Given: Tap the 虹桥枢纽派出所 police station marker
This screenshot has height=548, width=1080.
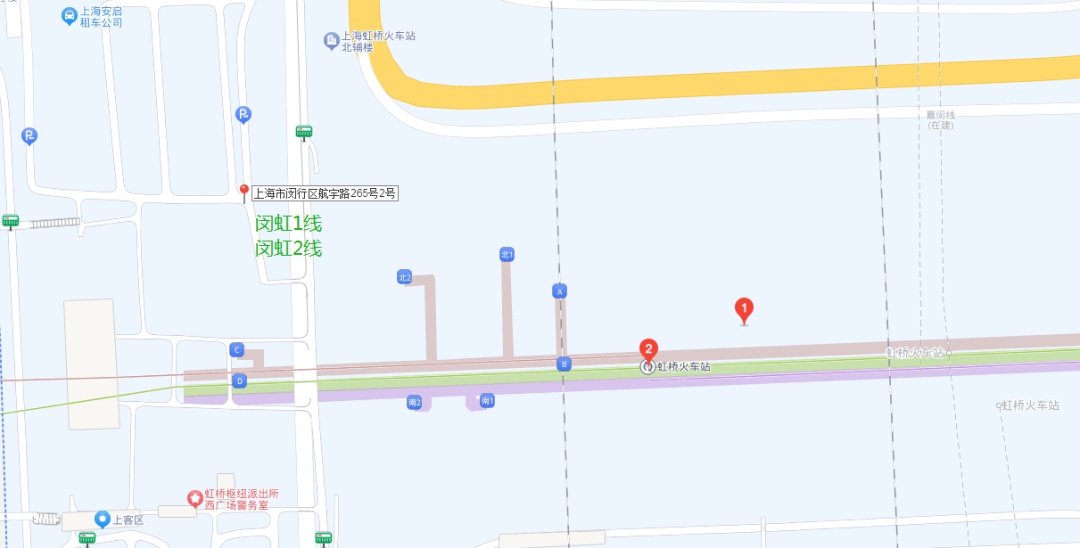Looking at the screenshot, I should [x=196, y=498].
